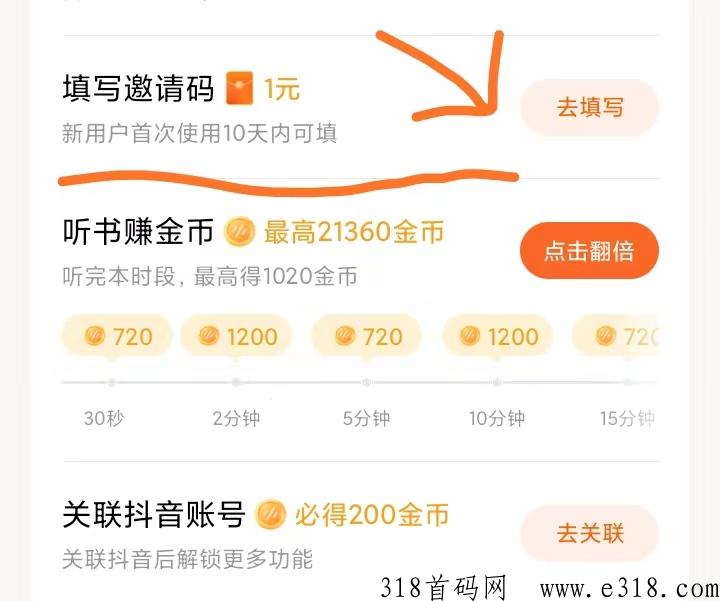Screen dimensions: 720x601
Task: Tap 去关联 to link Douyin account
Action: 589,533
